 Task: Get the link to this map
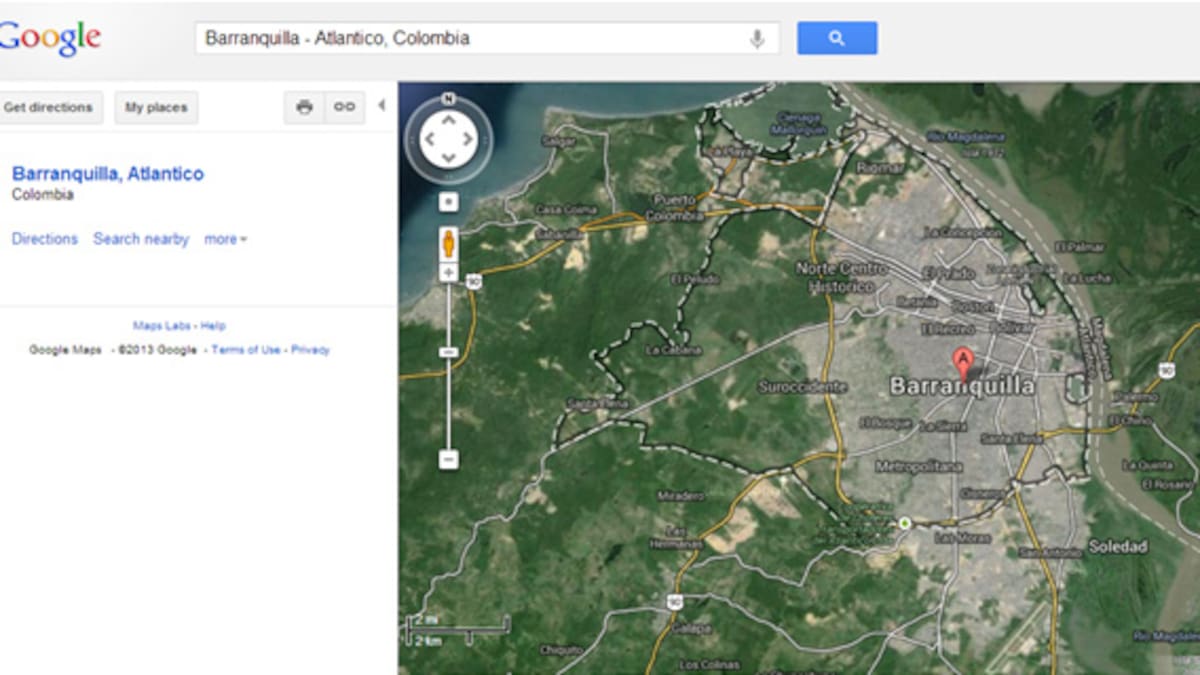coord(344,107)
